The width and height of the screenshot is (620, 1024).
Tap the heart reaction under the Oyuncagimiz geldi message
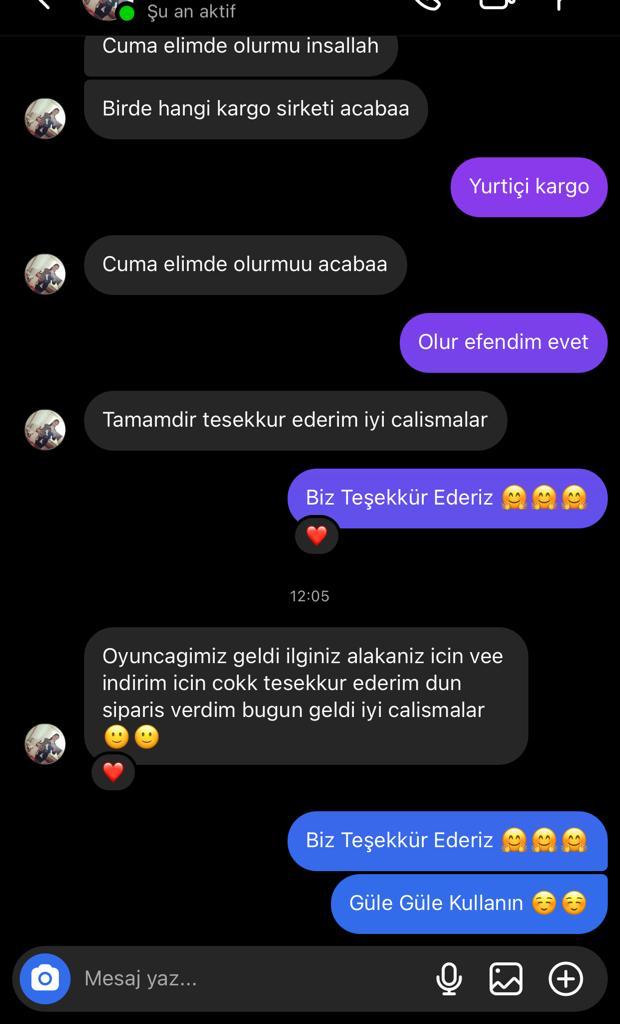pos(113,771)
